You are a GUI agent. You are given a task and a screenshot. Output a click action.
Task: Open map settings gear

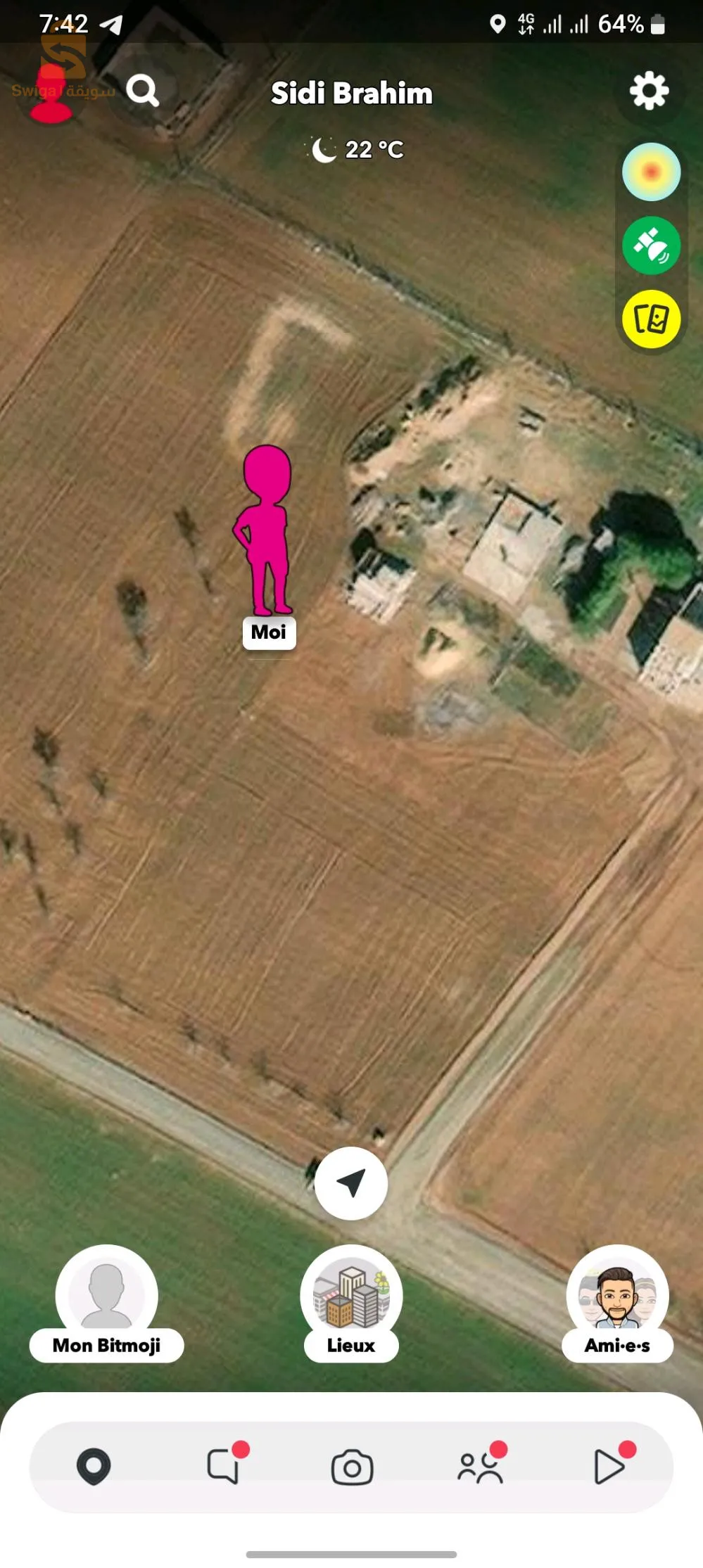click(649, 91)
